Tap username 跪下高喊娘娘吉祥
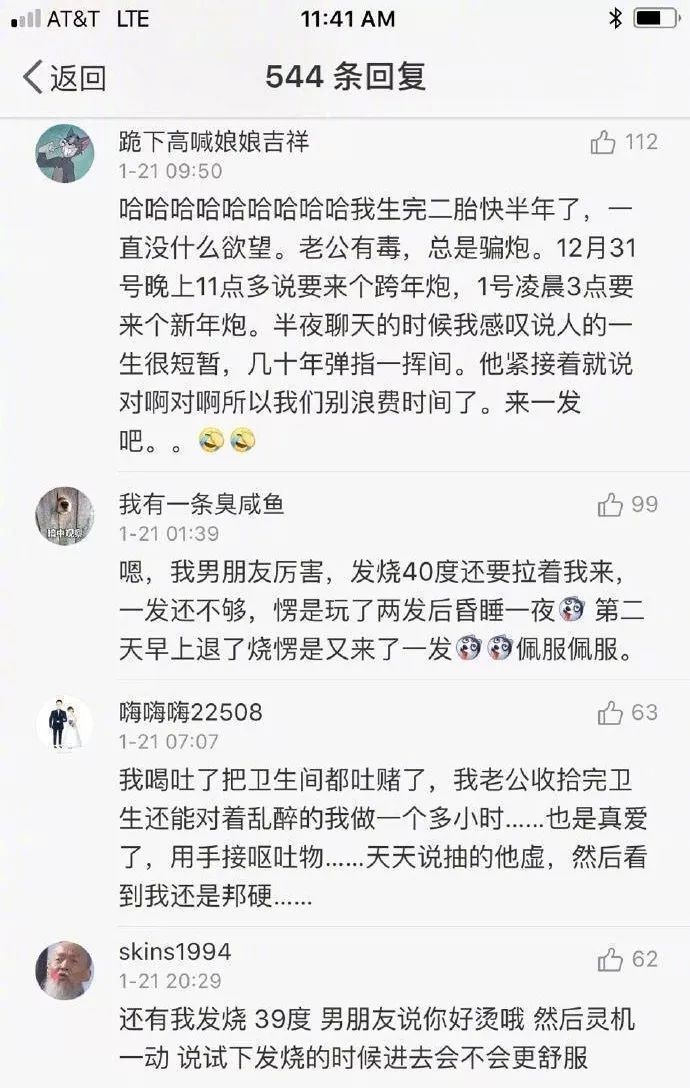 [214, 142]
